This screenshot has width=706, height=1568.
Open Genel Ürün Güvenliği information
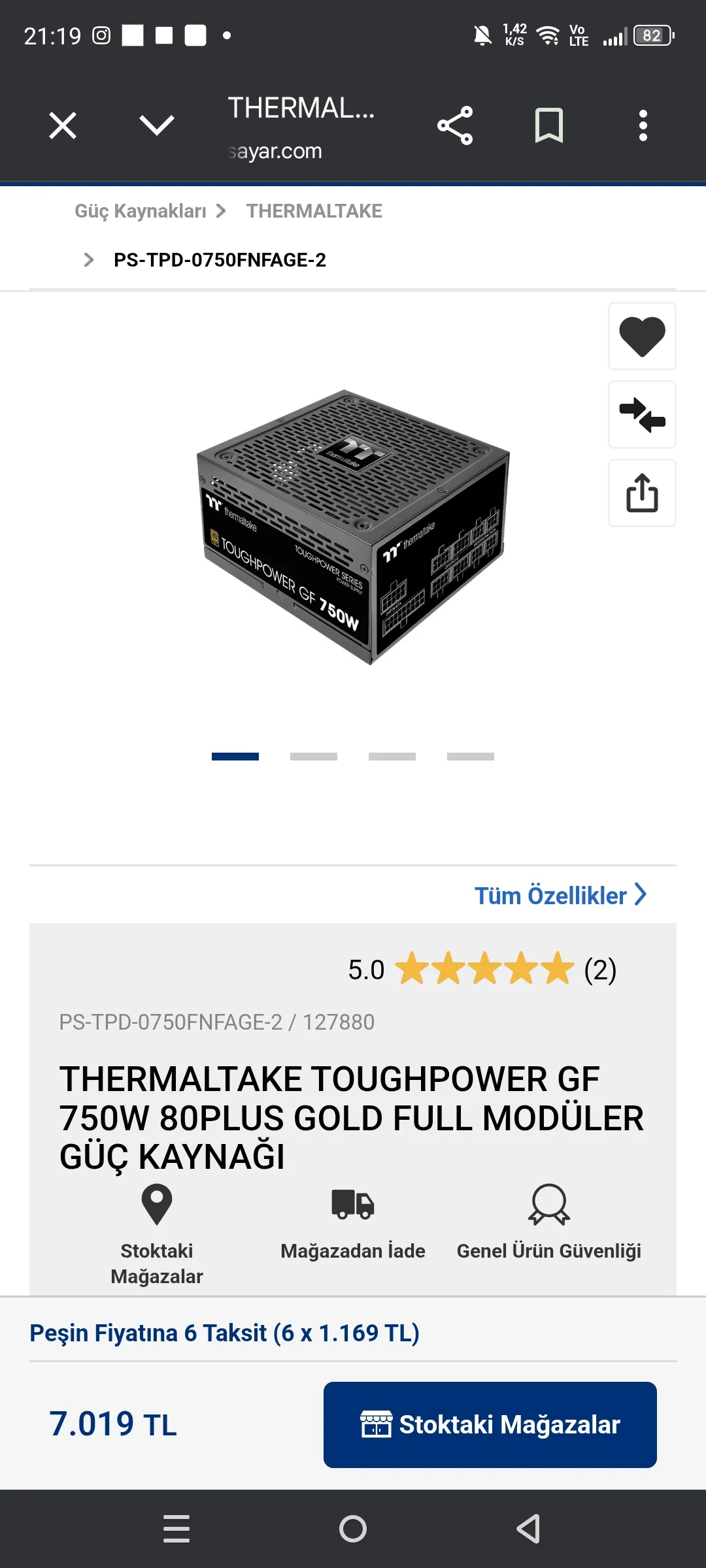click(x=548, y=1222)
